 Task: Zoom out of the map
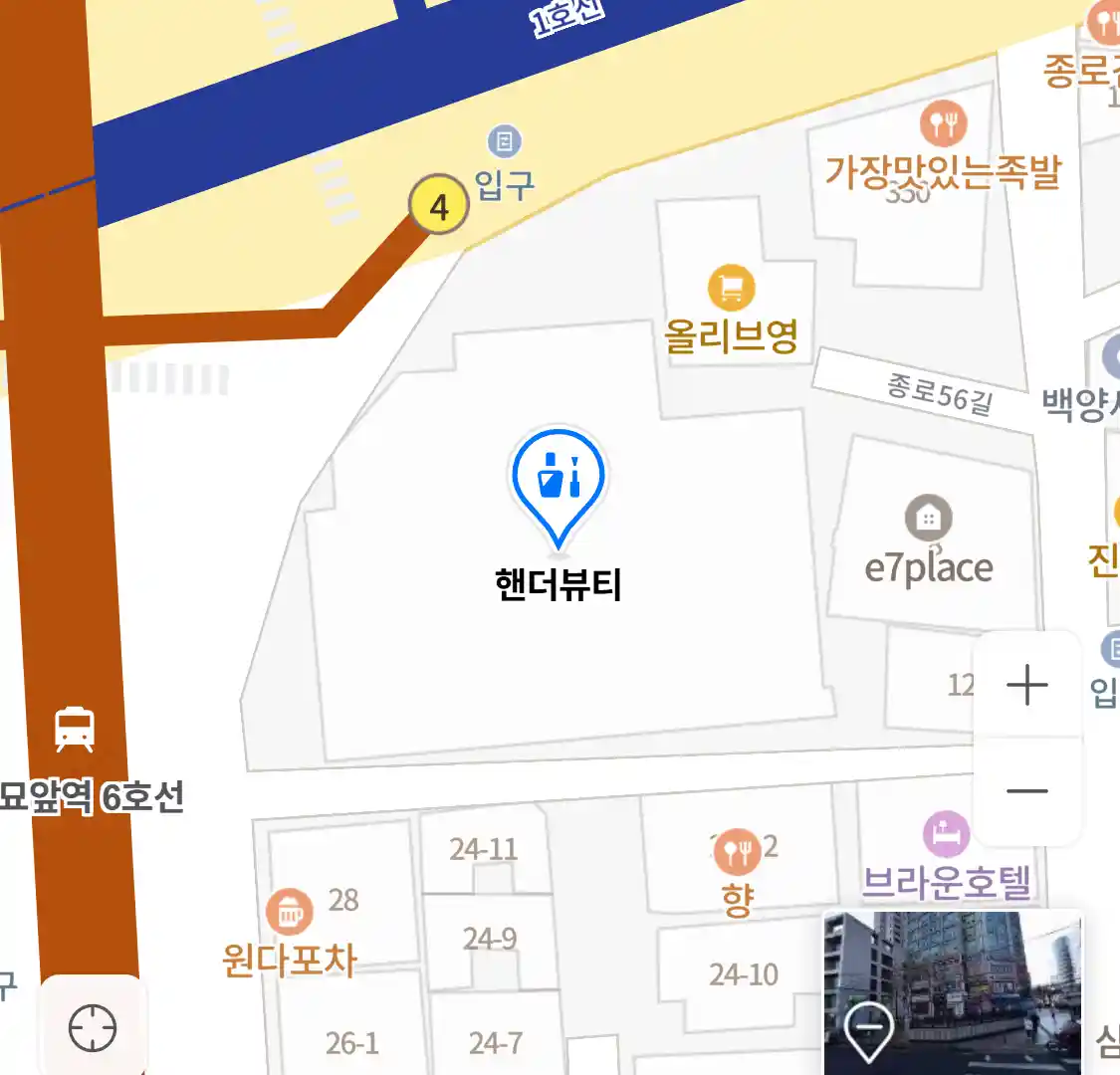(x=1026, y=791)
